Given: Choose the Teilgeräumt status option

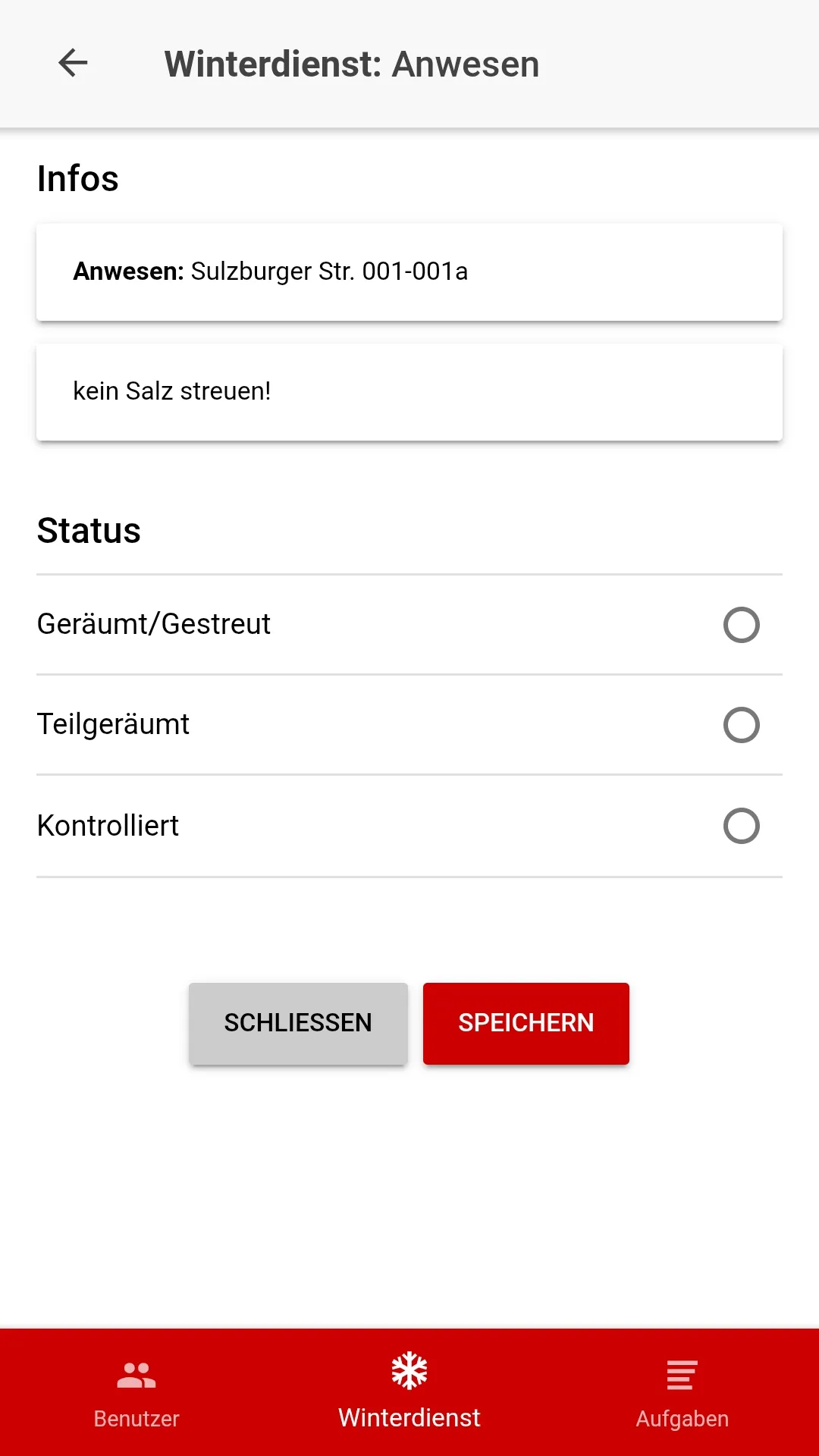Looking at the screenshot, I should tap(742, 725).
